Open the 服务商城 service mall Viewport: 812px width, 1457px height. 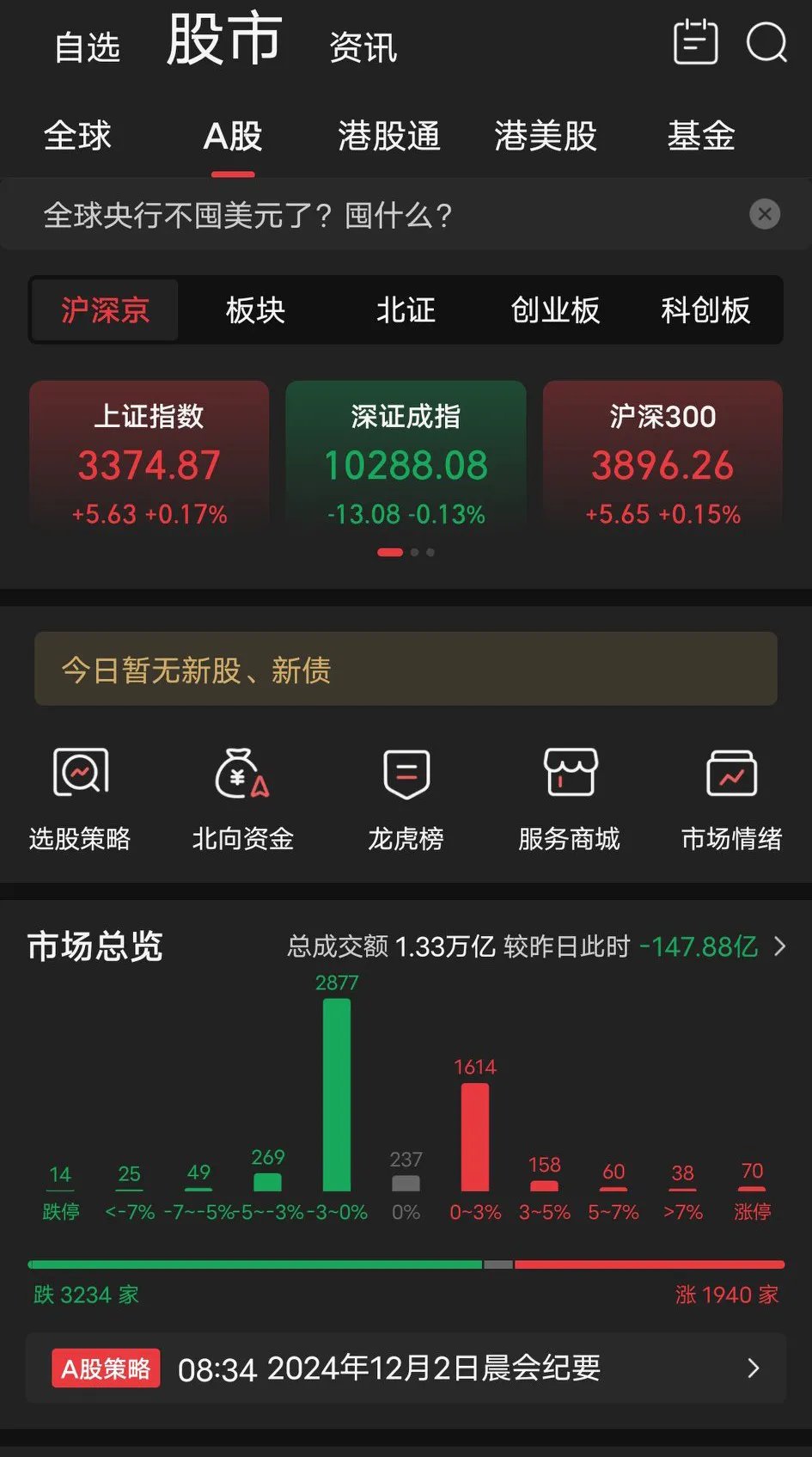(568, 798)
